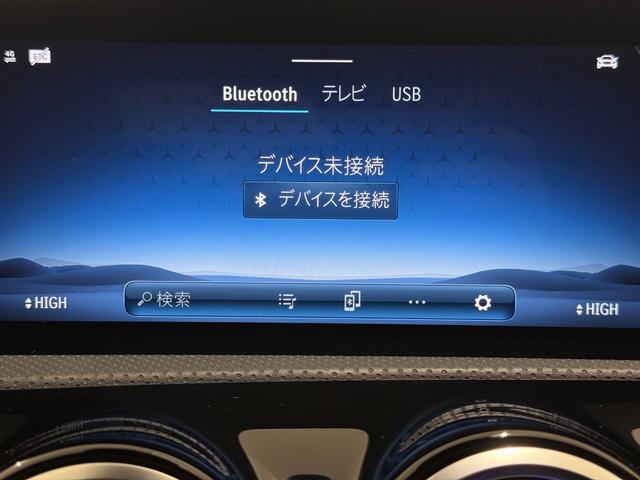Screen dimensions: 640x480
Task: Open the vehicle icon in the corner
Action: point(606,62)
